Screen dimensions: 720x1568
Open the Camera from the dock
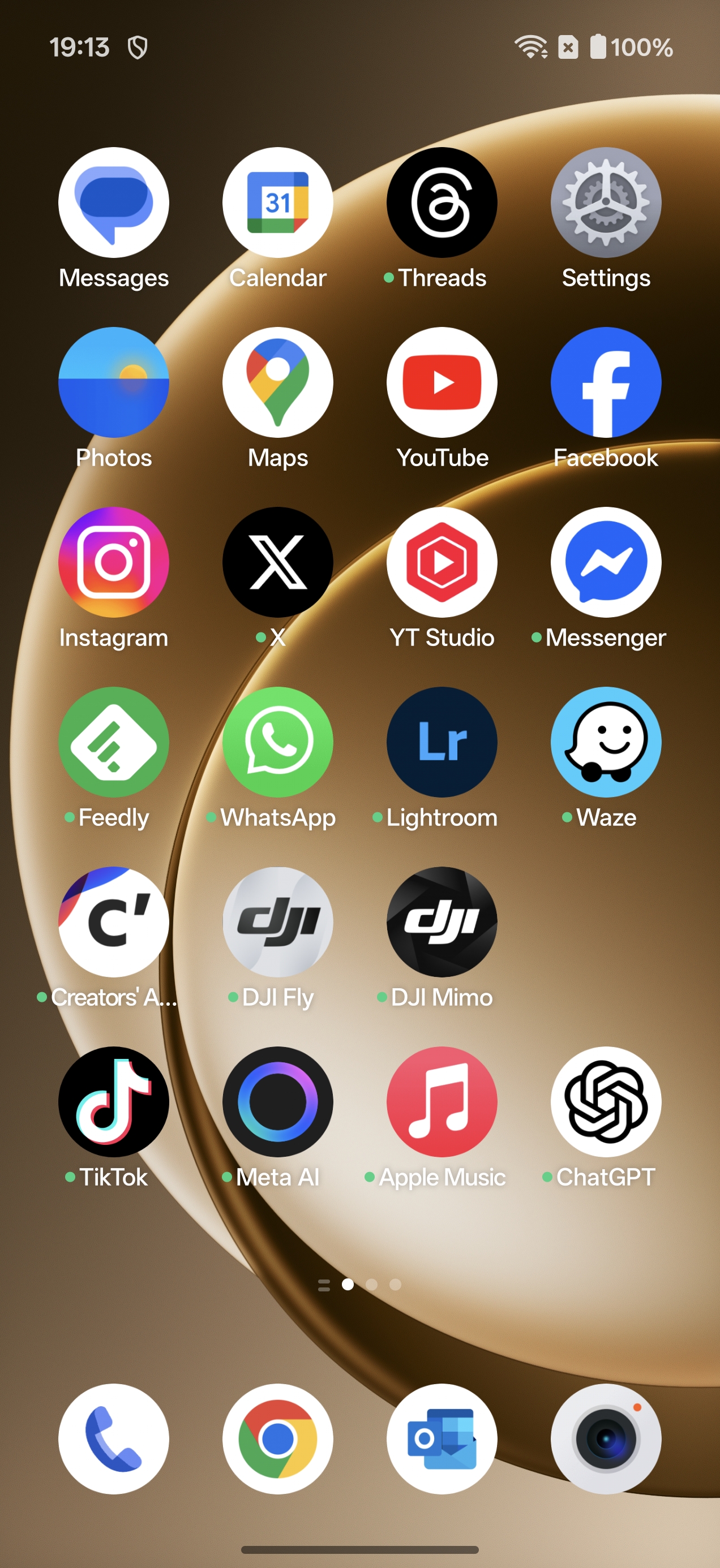pos(606,1439)
